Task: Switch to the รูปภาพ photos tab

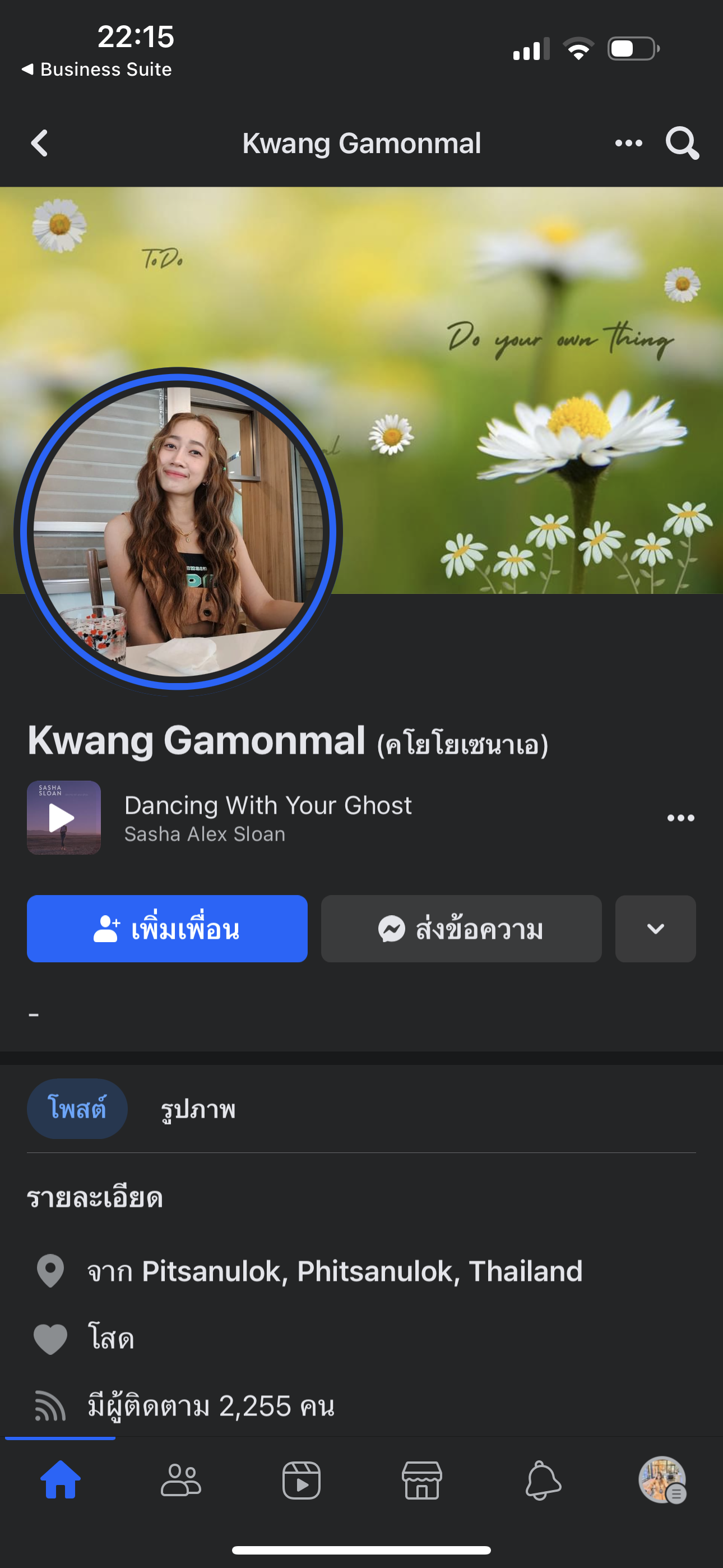Action: coord(198,1109)
